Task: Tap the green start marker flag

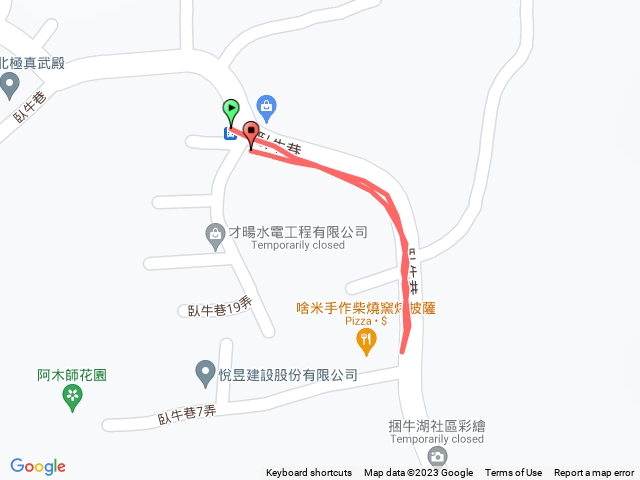Action: pos(231,110)
